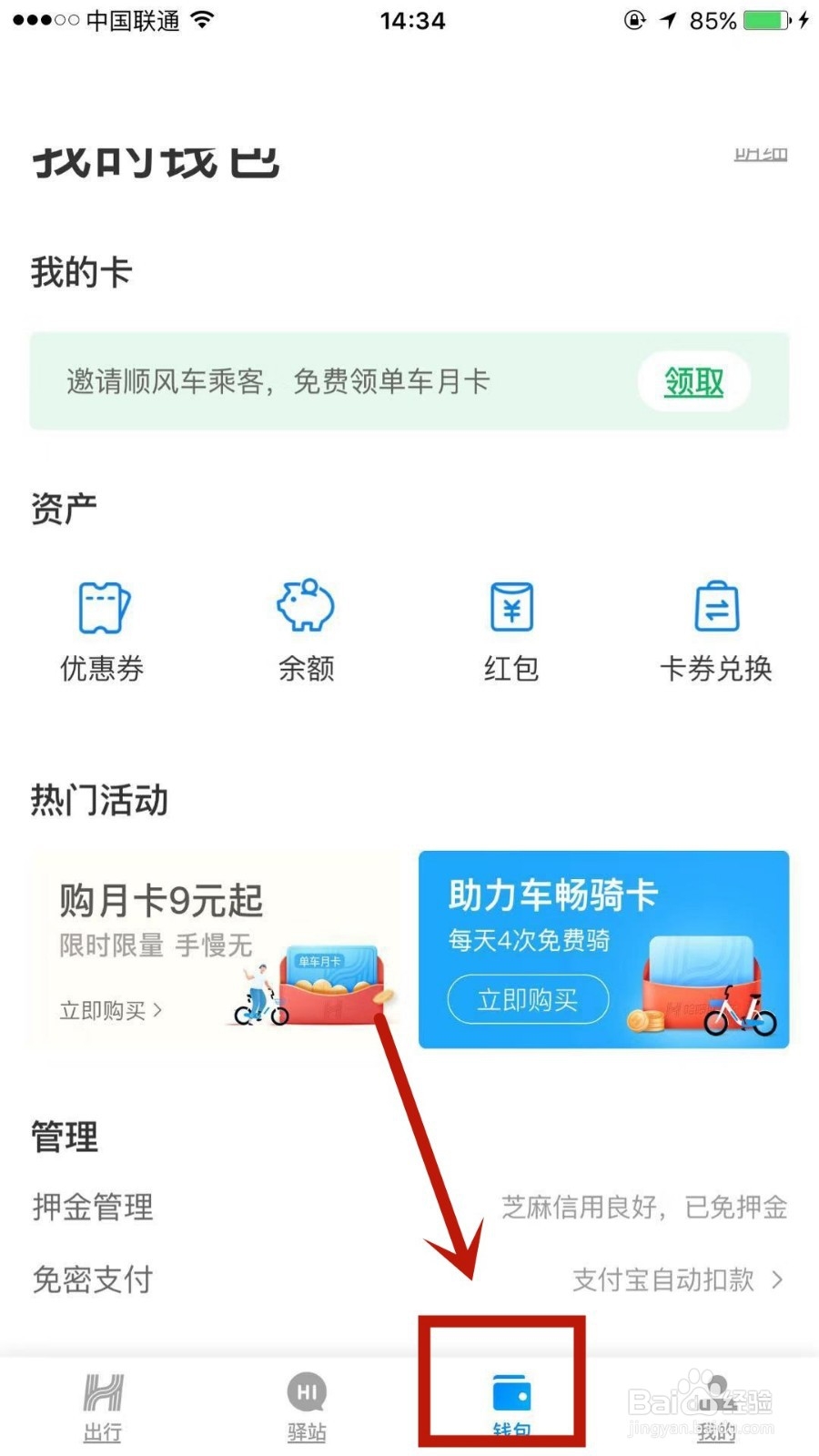Tap 领取 to claim the monthly card
Viewport: 819px width, 1456px height.
click(693, 382)
